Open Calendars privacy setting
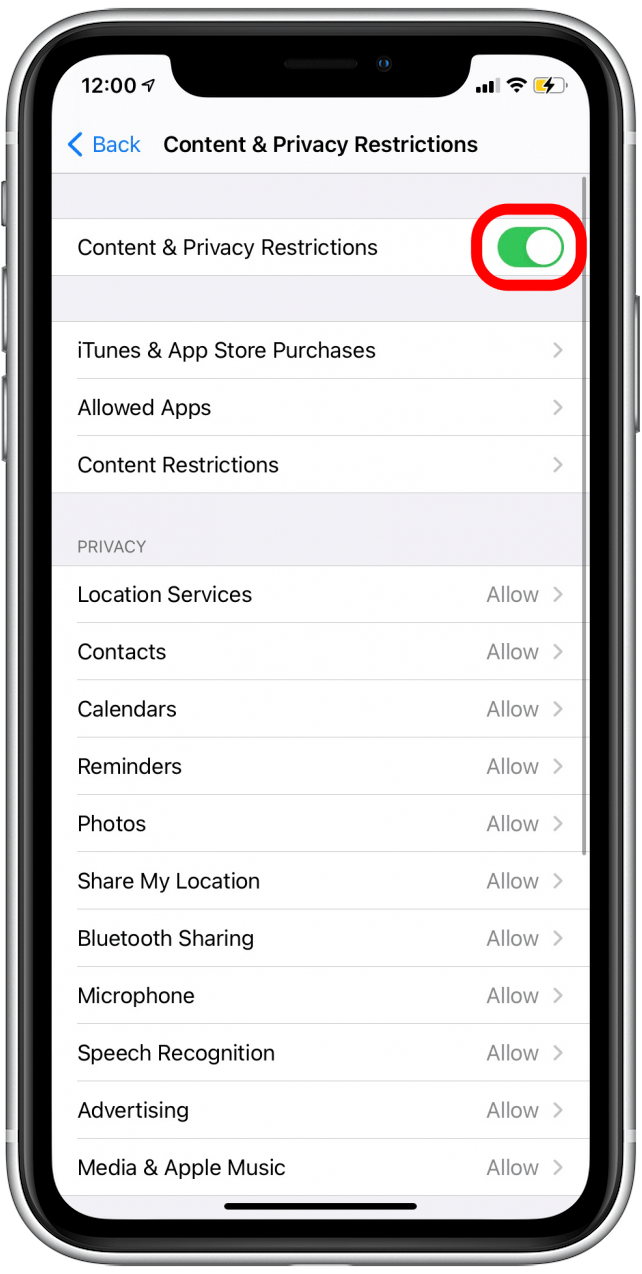Image resolution: width=642 pixels, height=1274 pixels. 321,709
